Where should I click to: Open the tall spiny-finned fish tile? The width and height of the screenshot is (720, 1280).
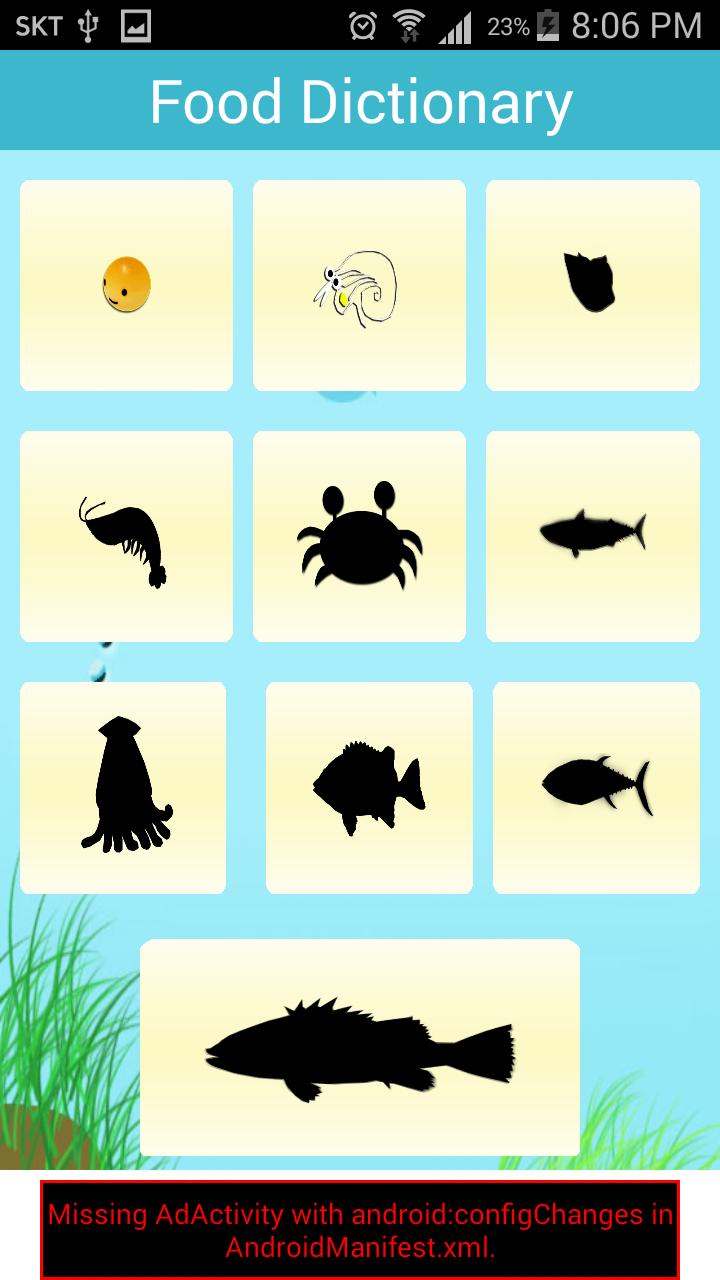[x=369, y=787]
